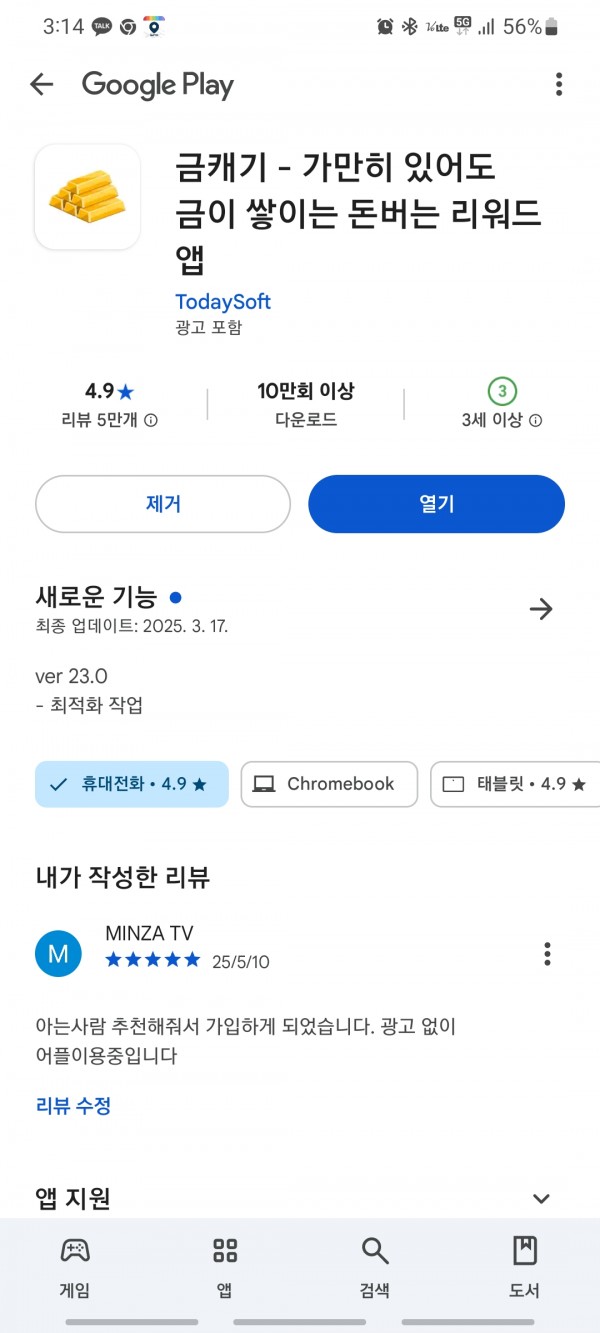Tap 리뷰 수정 to edit review

[73, 1106]
